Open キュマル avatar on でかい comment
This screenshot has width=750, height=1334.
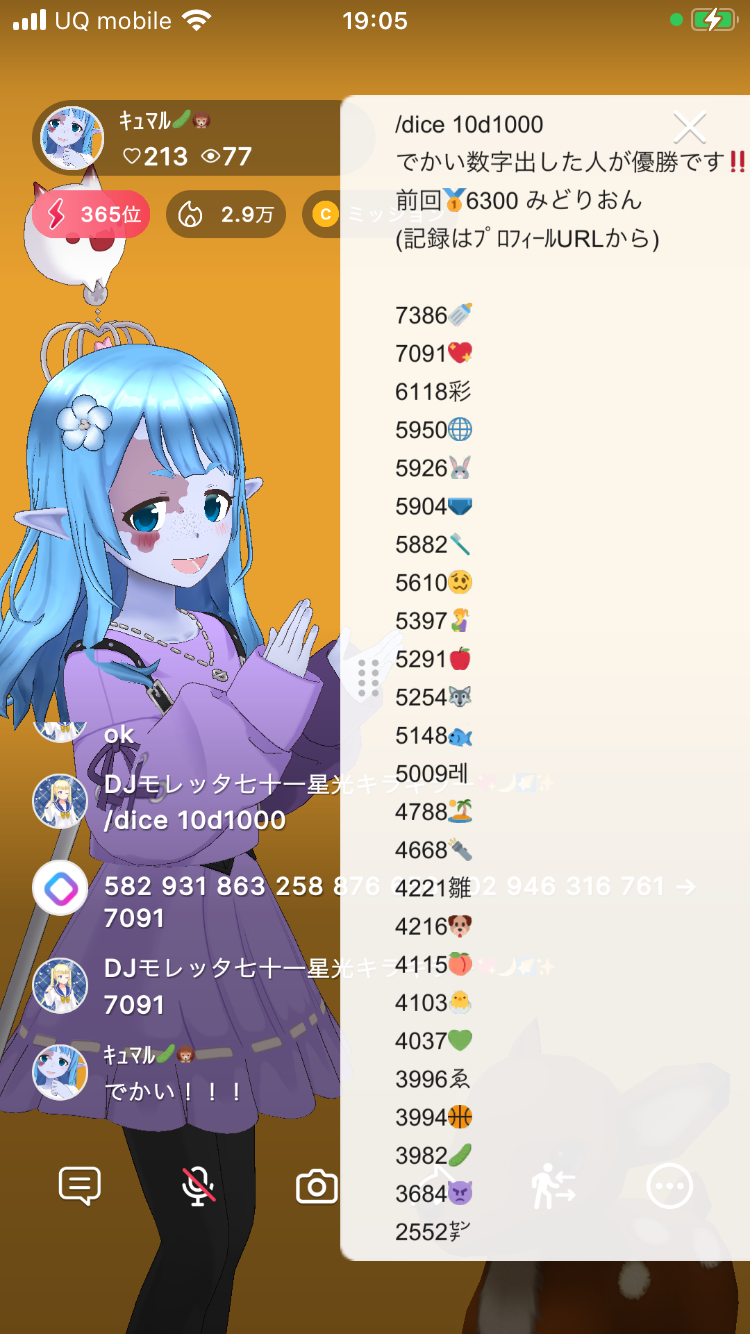click(x=60, y=1072)
